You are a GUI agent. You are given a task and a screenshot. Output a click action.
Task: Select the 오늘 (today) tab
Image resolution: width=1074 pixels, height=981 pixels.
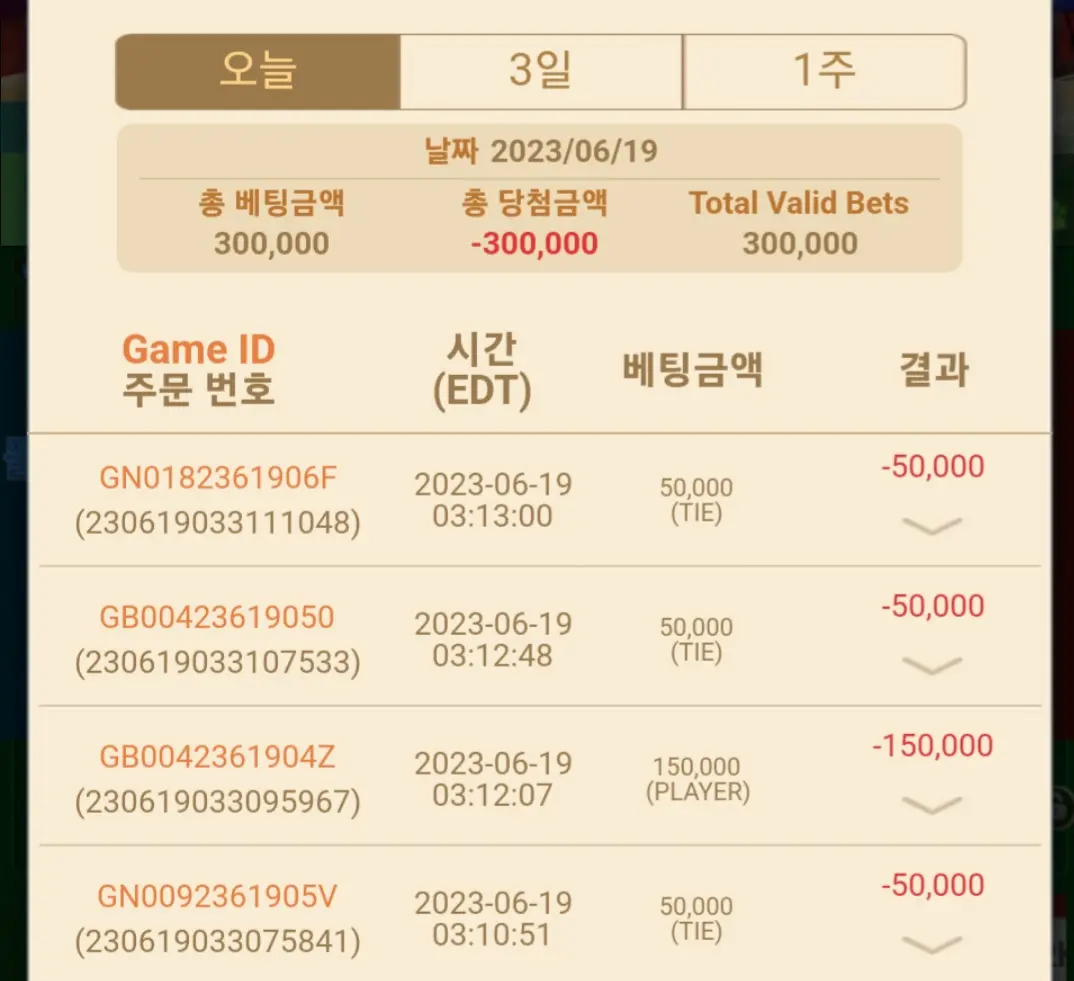[x=258, y=71]
